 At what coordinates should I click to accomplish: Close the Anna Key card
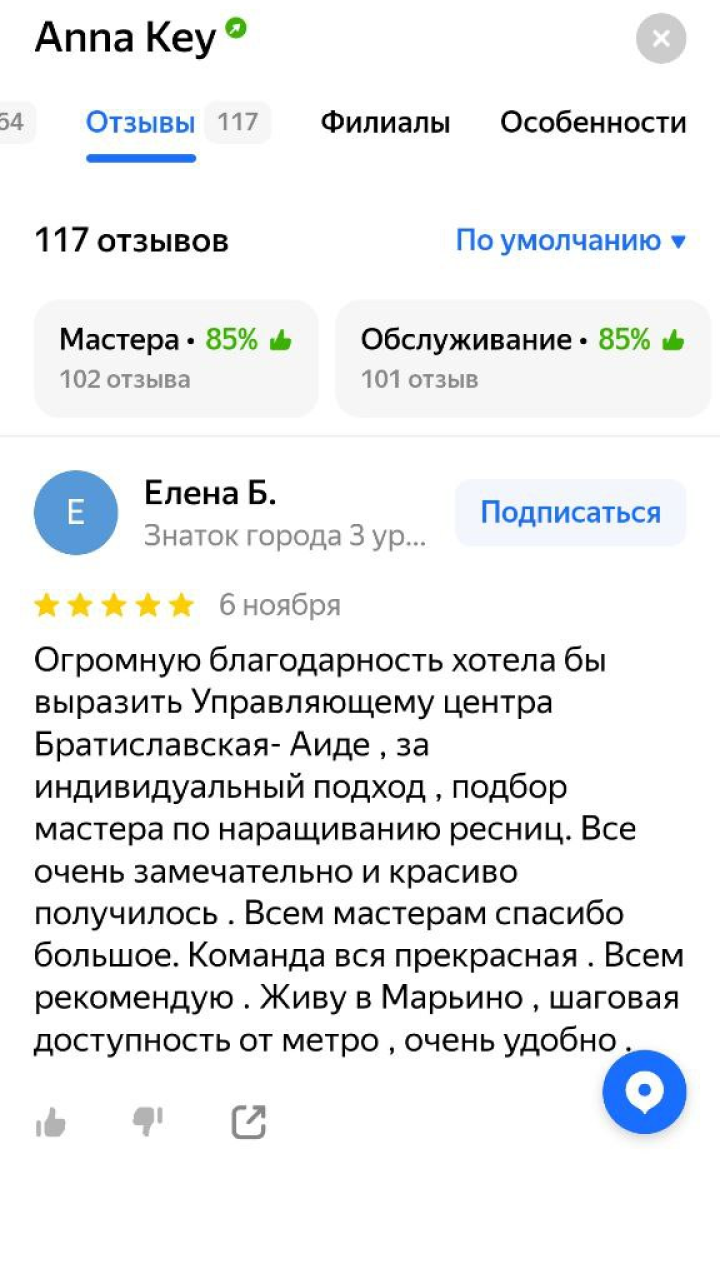click(661, 39)
